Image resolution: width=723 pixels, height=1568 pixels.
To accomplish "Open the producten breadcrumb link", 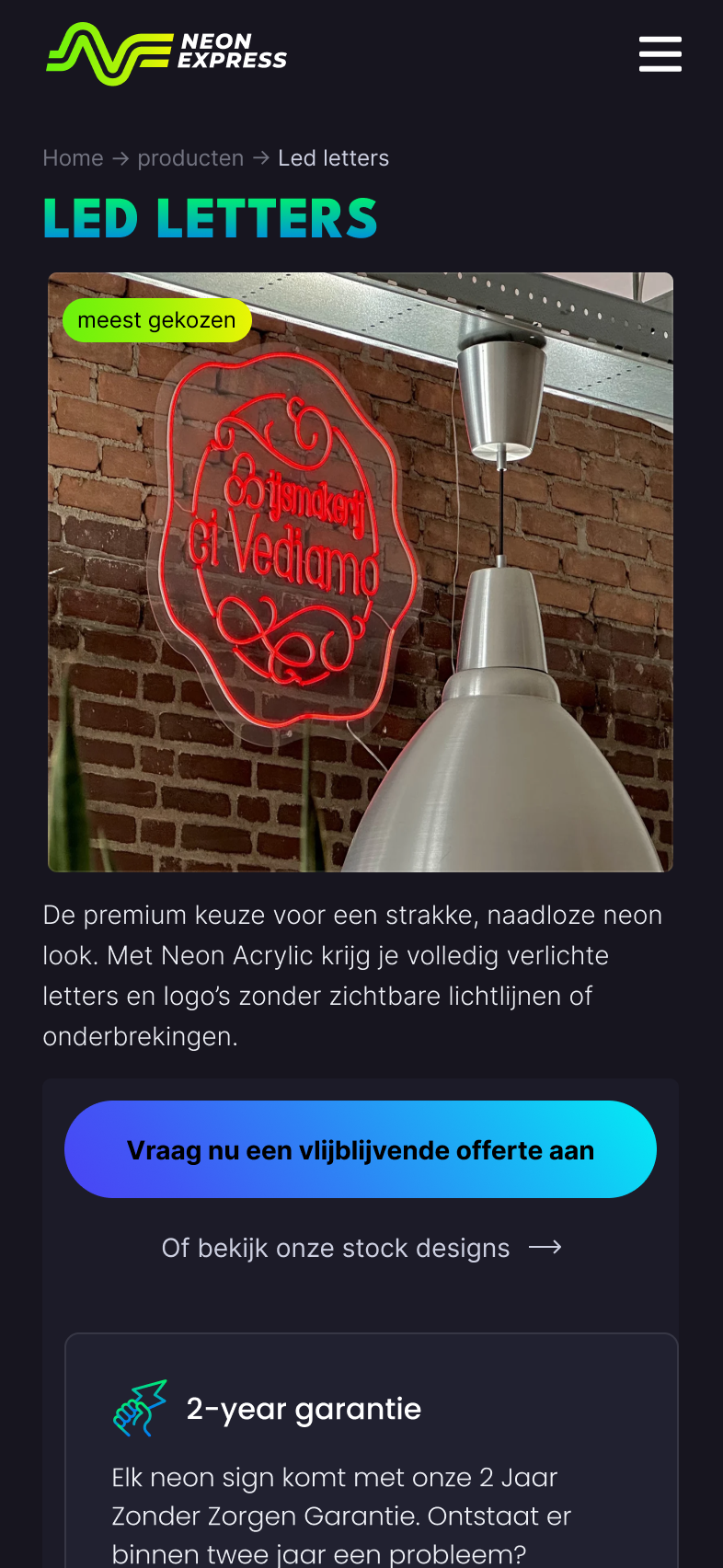I will pyautogui.click(x=190, y=158).
